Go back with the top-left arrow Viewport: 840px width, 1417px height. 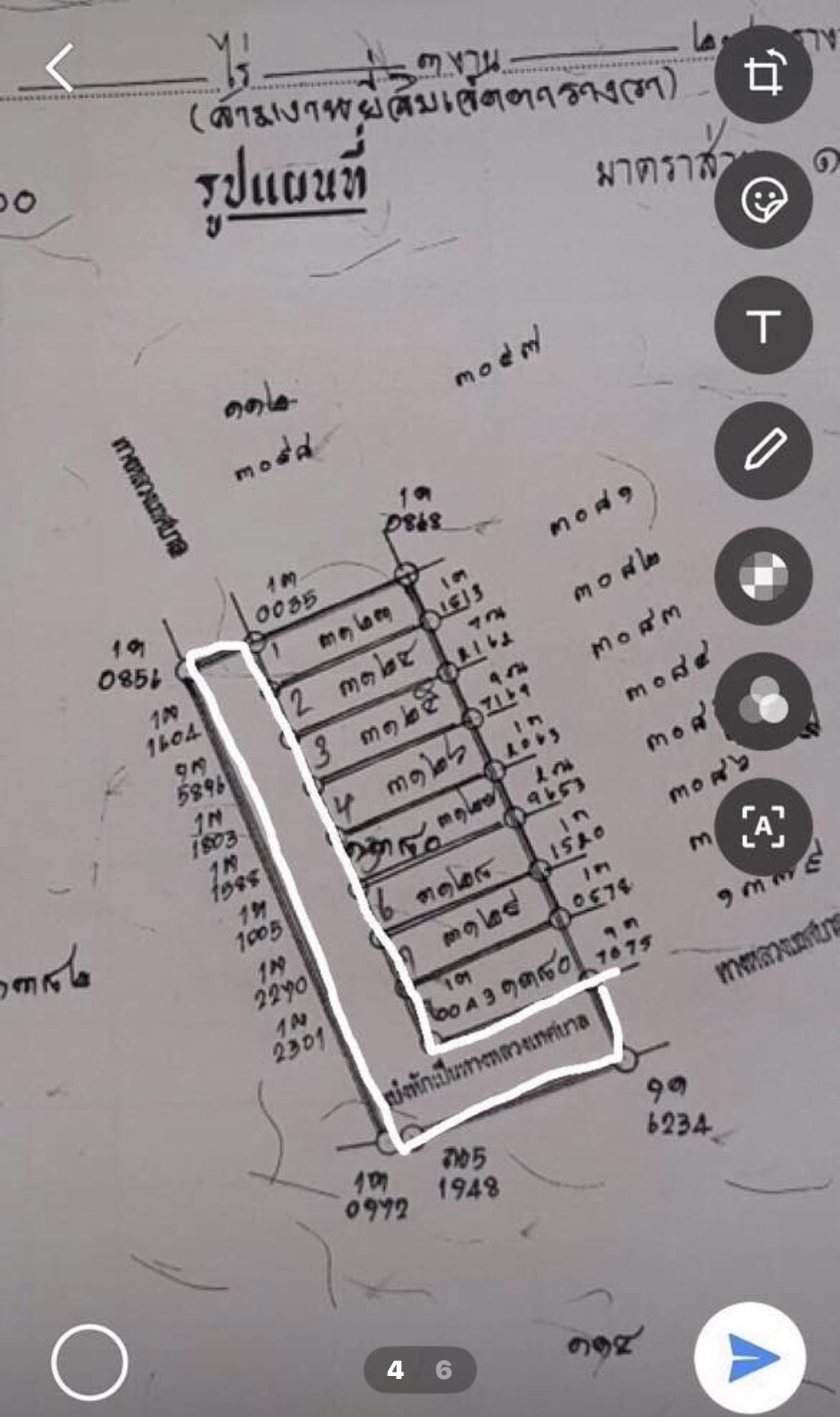point(60,68)
